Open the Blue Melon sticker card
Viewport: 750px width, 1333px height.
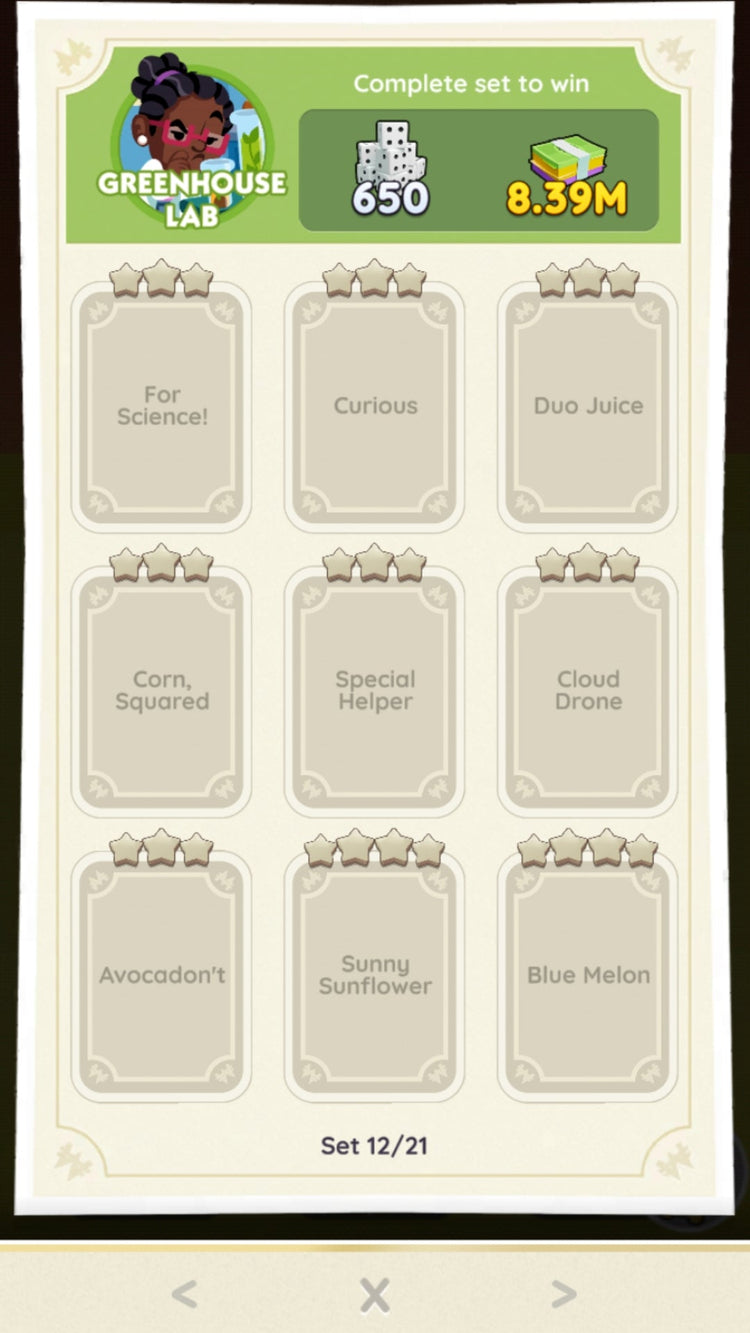tap(588, 976)
